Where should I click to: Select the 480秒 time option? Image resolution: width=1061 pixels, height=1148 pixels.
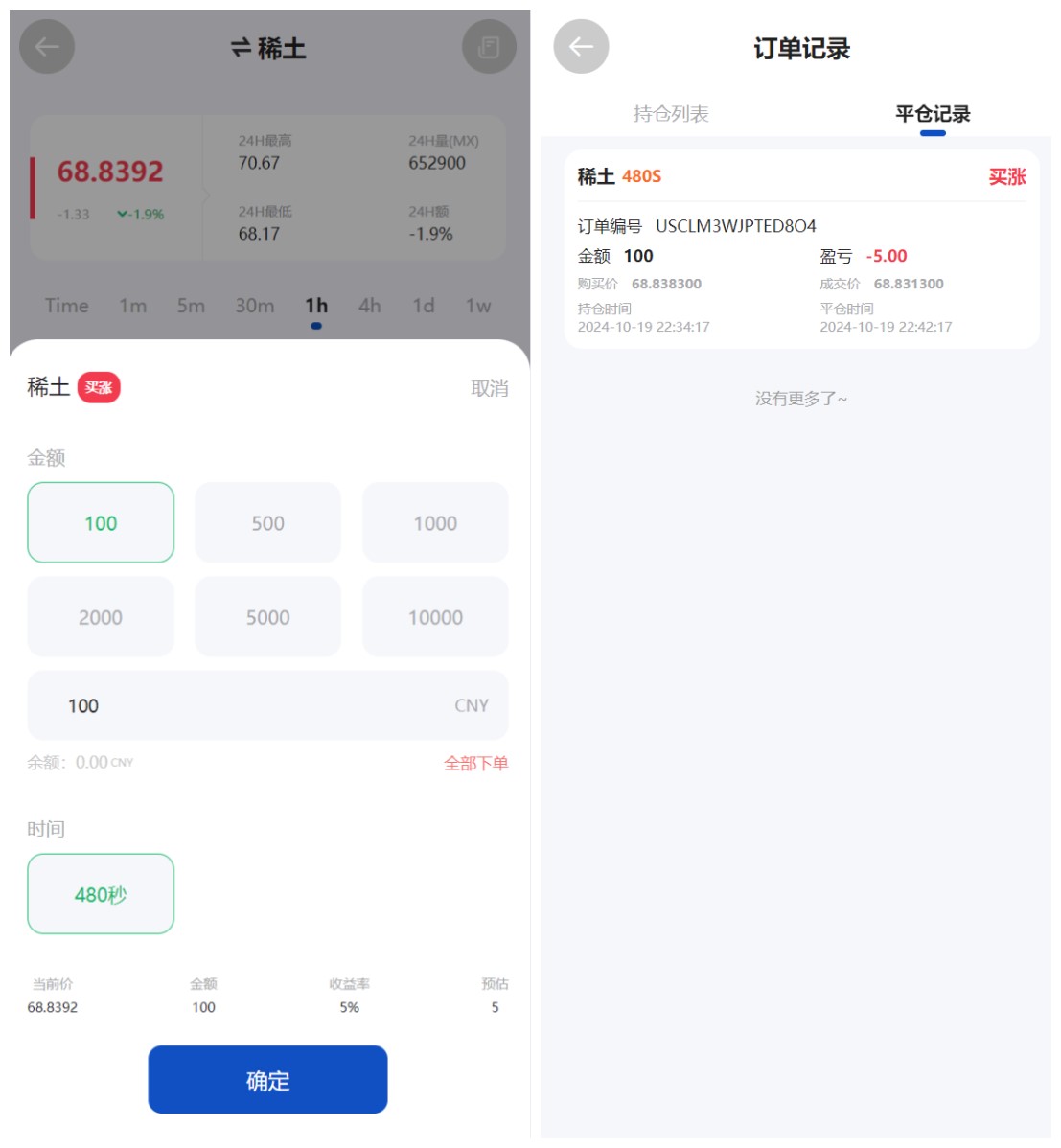tap(101, 894)
